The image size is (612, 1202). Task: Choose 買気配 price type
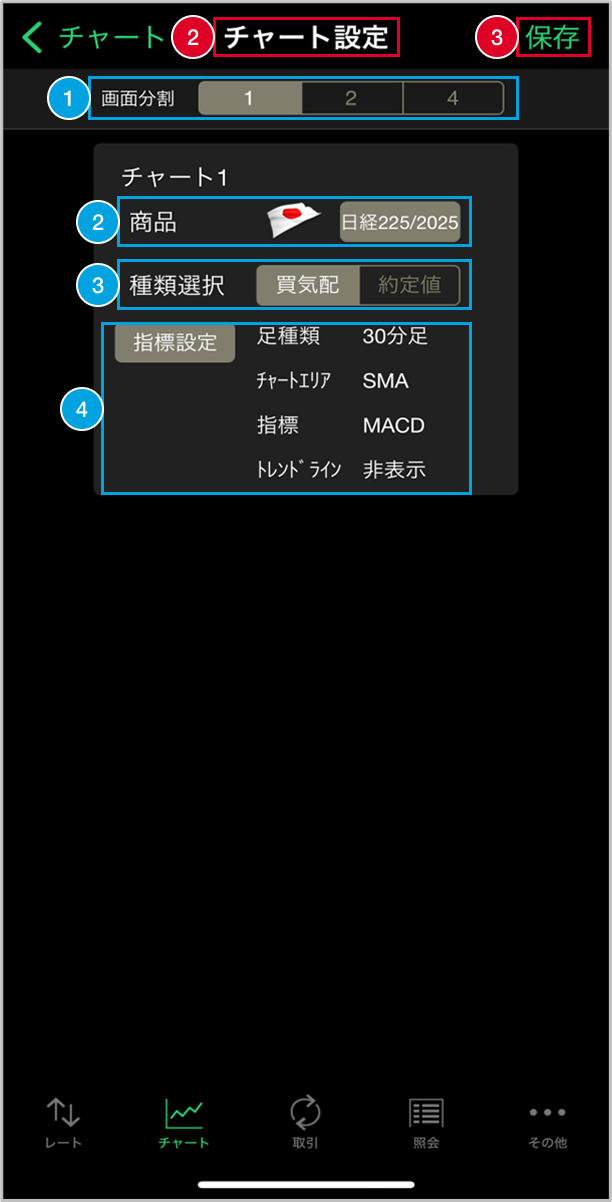307,285
